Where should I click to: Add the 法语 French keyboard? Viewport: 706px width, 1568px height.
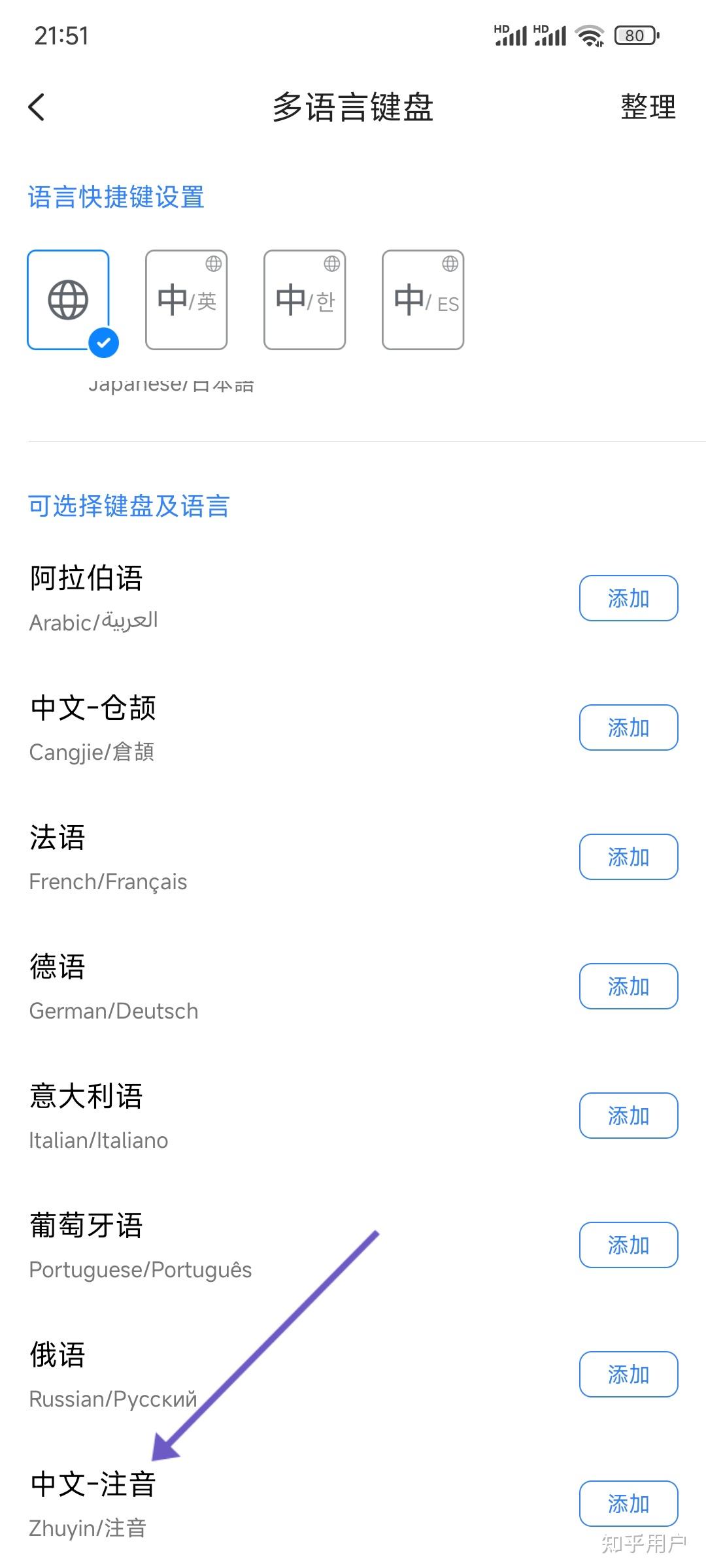[628, 857]
